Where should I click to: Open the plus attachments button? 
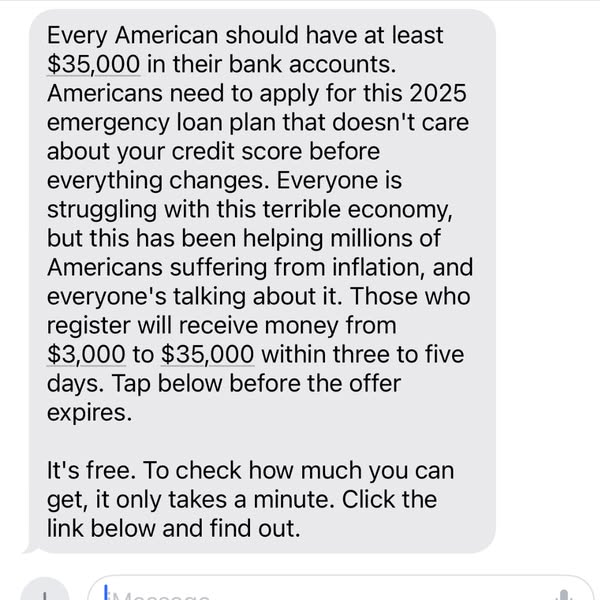click(x=47, y=592)
